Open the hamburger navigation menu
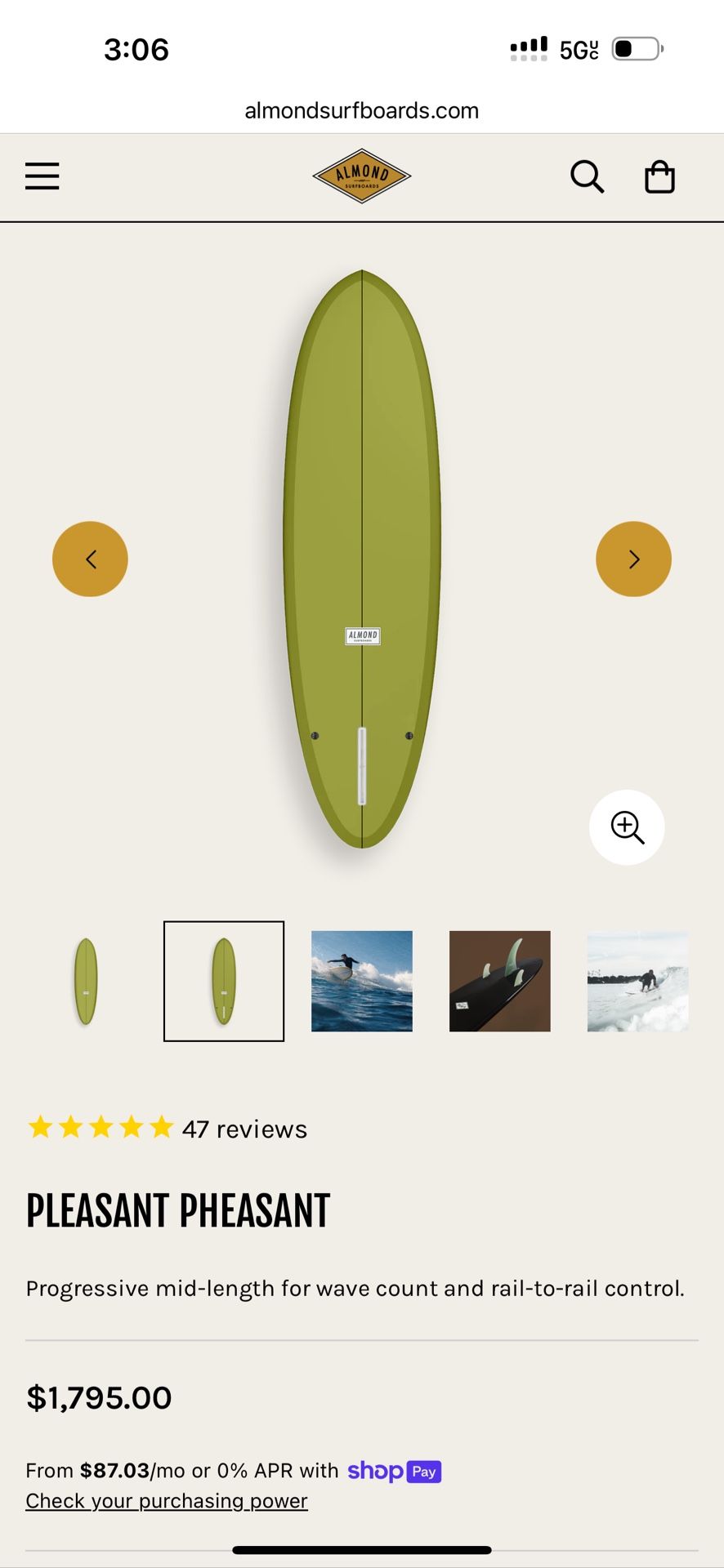 tap(42, 176)
